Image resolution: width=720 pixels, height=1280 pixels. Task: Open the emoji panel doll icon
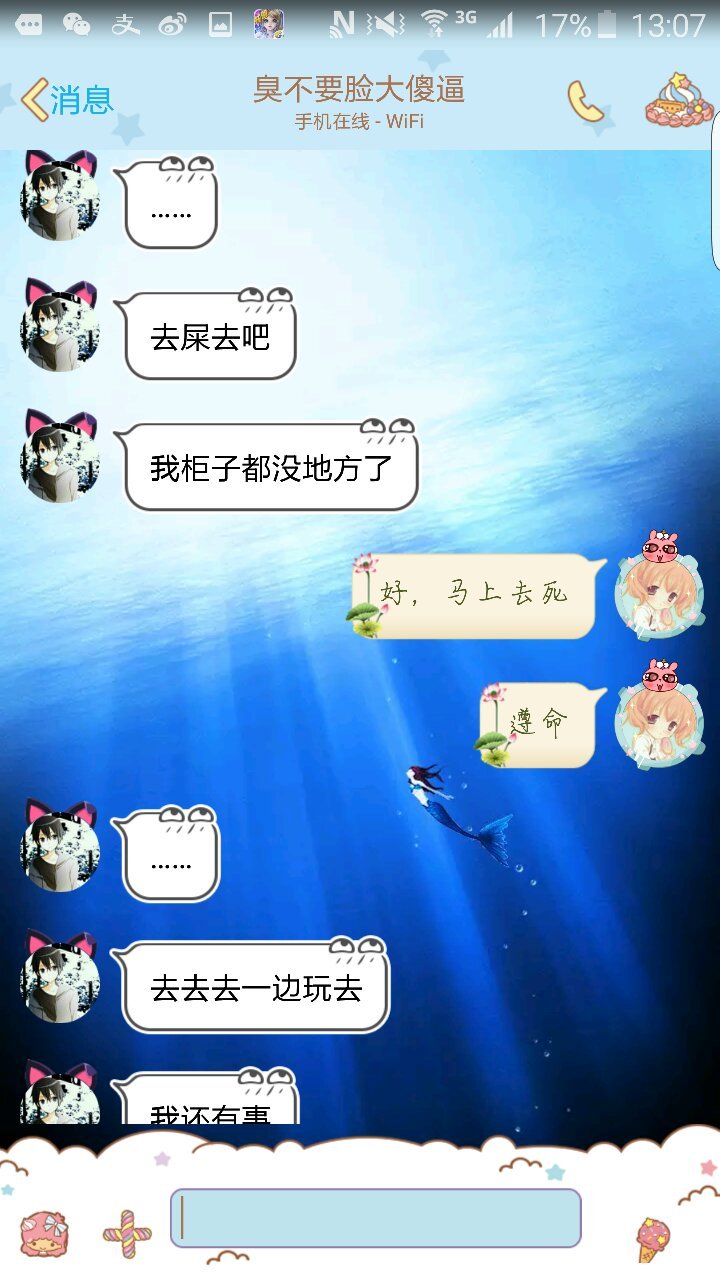[44, 1234]
